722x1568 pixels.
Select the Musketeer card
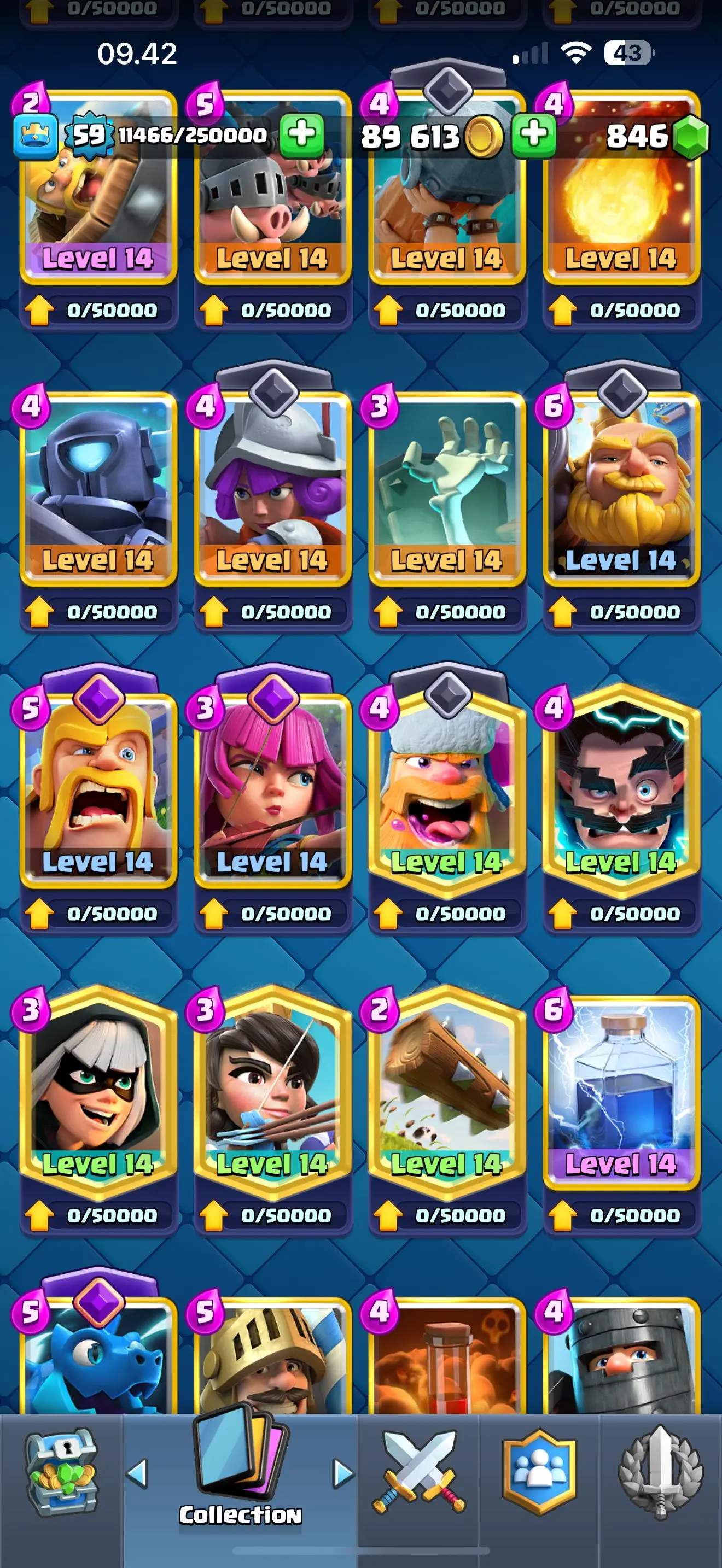(272, 487)
